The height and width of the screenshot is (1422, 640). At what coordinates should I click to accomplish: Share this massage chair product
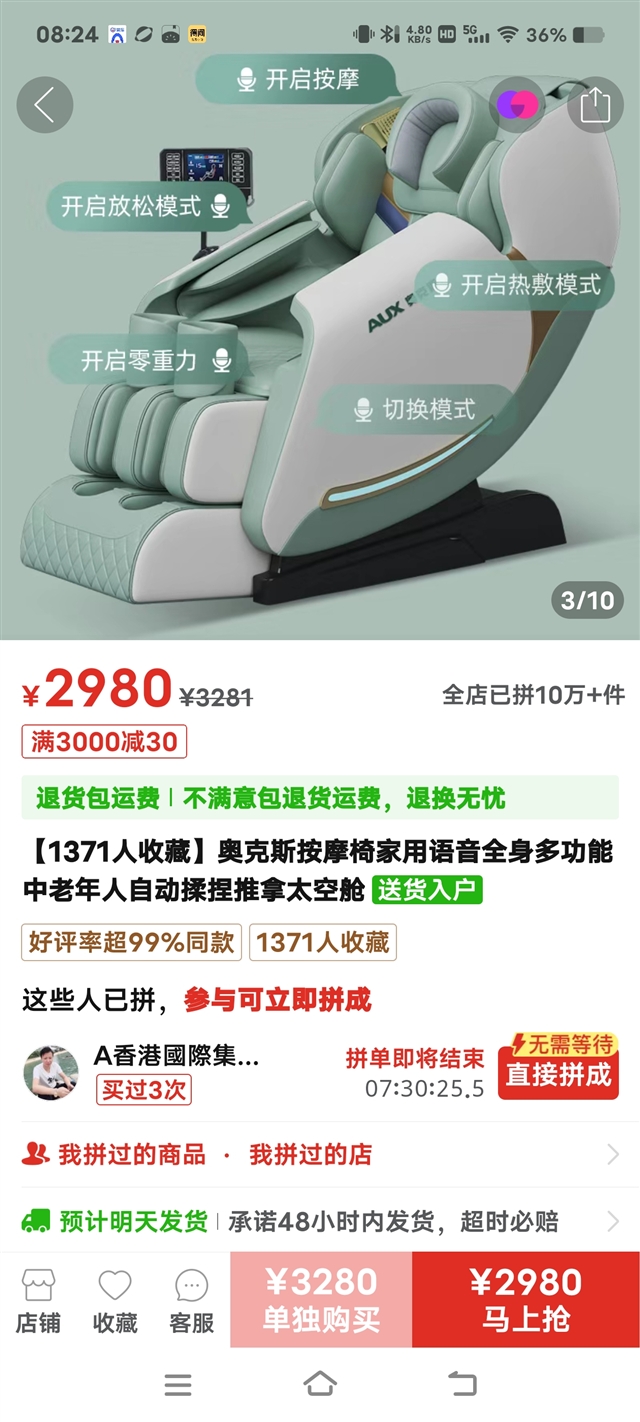pyautogui.click(x=595, y=106)
